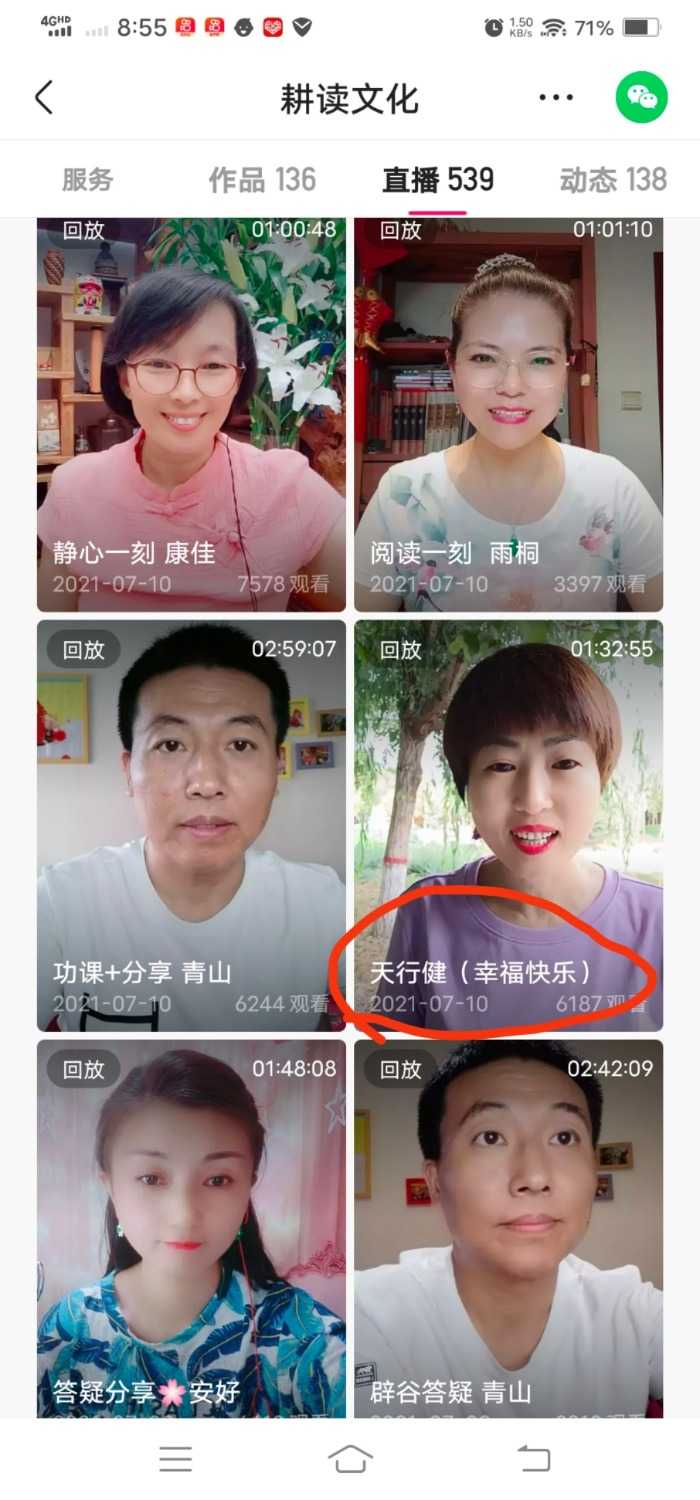700x1500 pixels.
Task: Watch the replay 答疑分享 安好
Action: pyautogui.click(x=191, y=1230)
